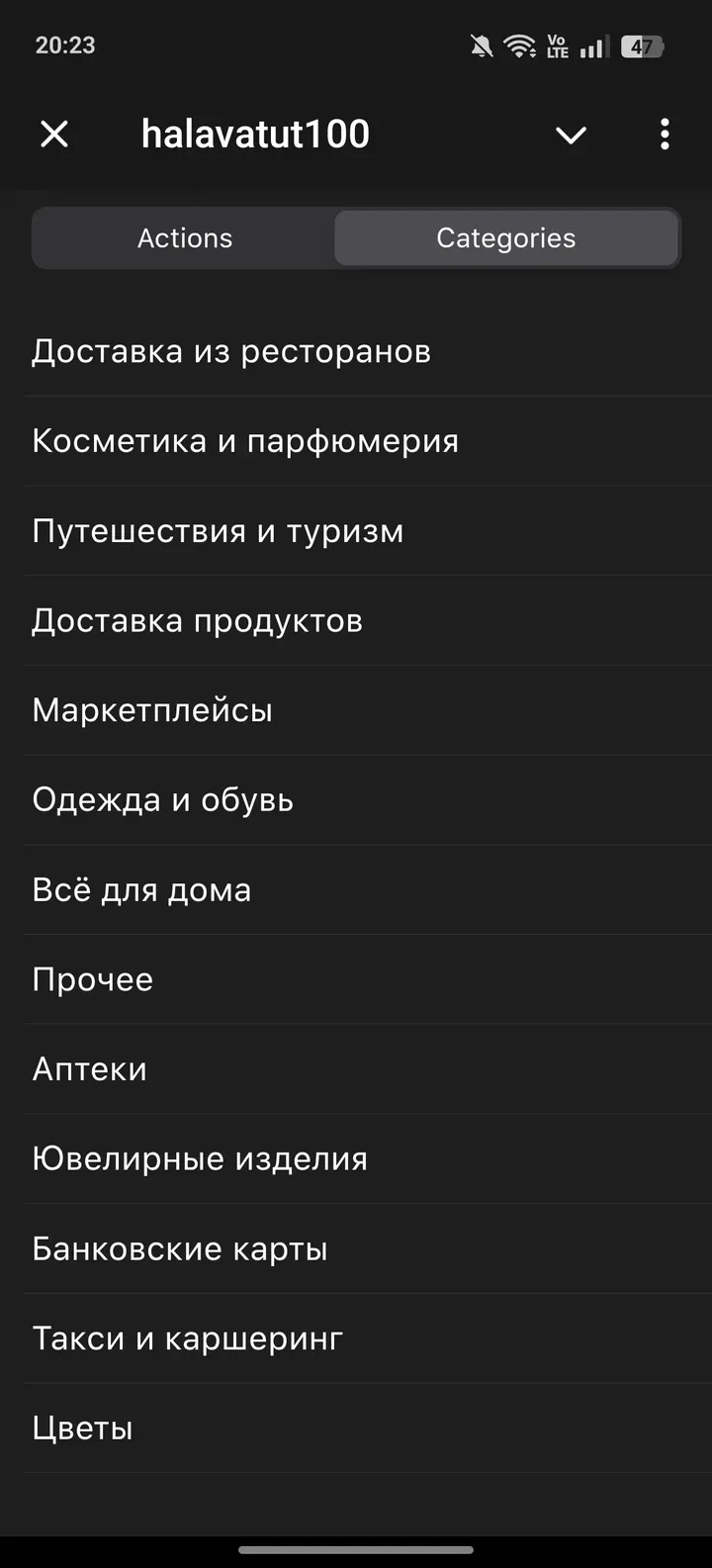Stay on the Categories tab

point(506,237)
